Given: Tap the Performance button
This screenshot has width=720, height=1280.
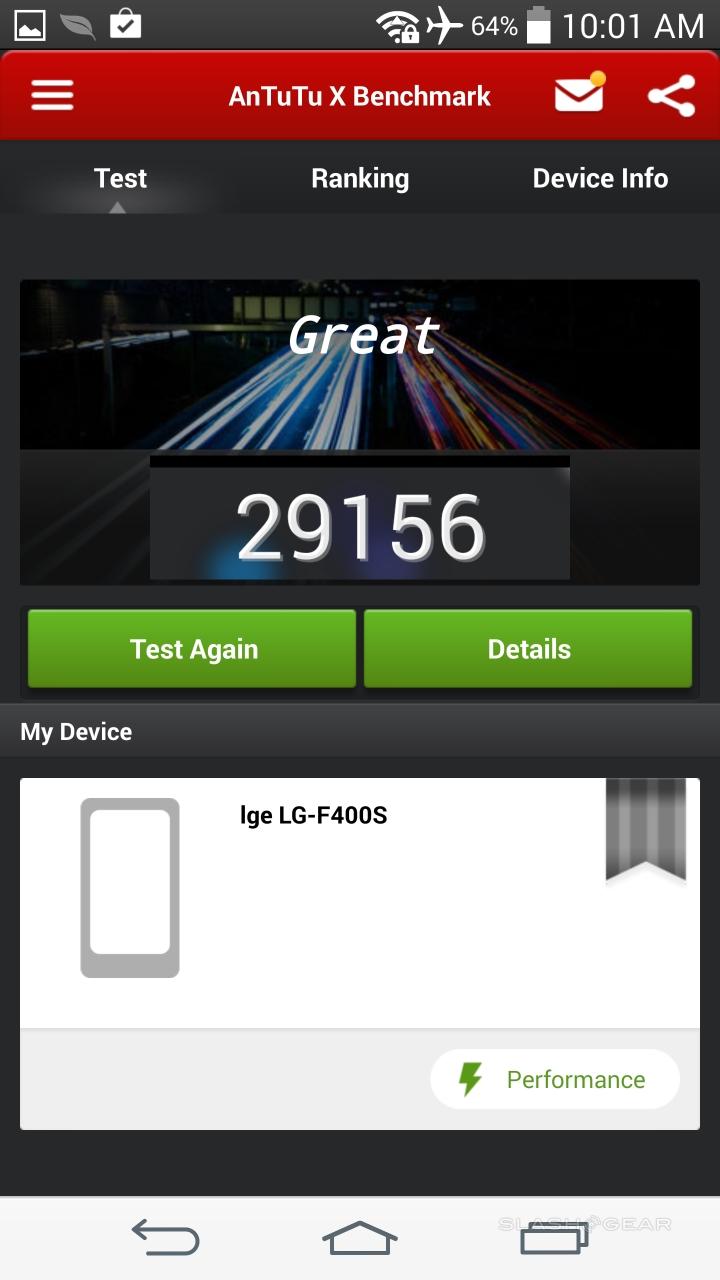Looking at the screenshot, I should click(555, 1080).
